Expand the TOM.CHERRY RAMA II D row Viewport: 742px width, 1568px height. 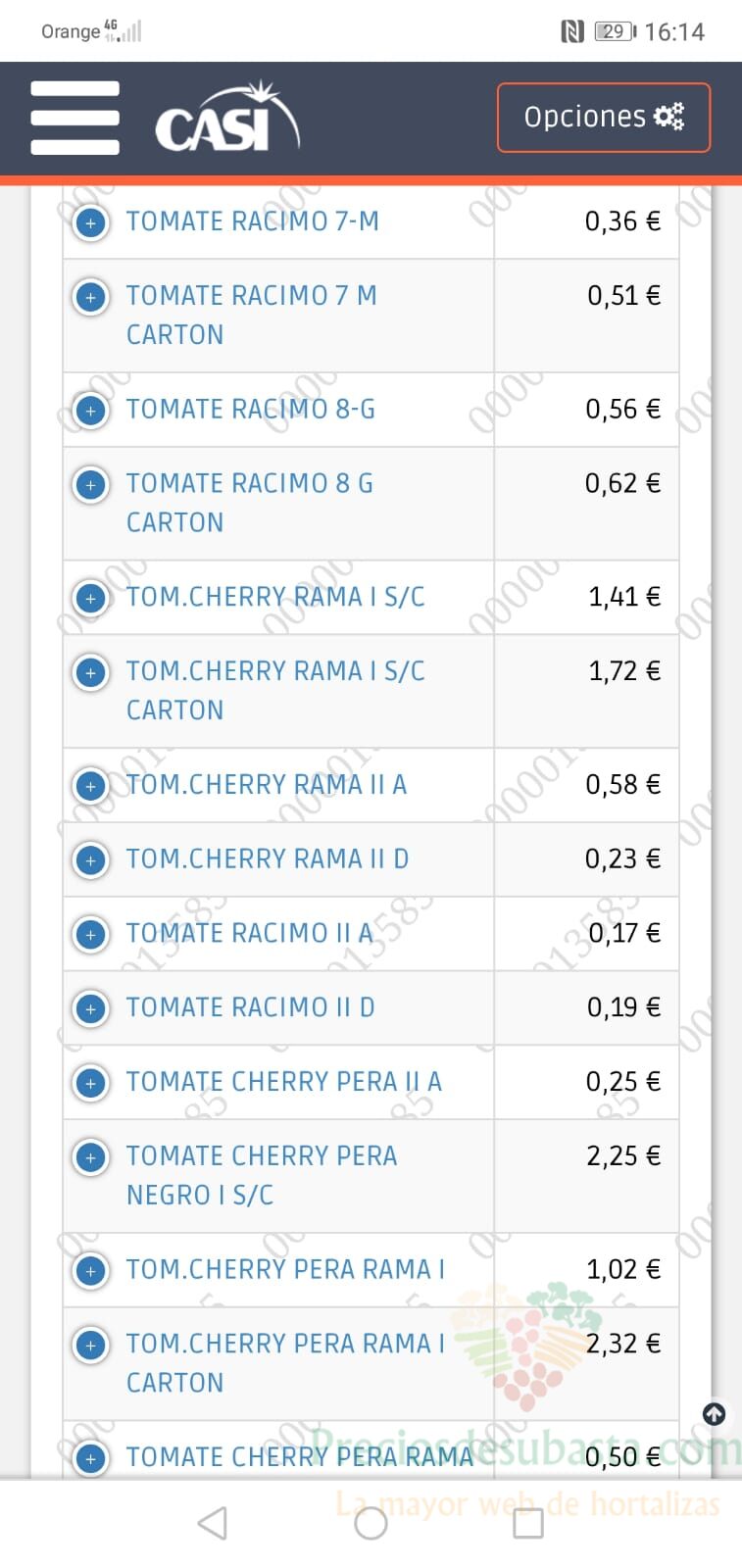pyautogui.click(x=91, y=860)
